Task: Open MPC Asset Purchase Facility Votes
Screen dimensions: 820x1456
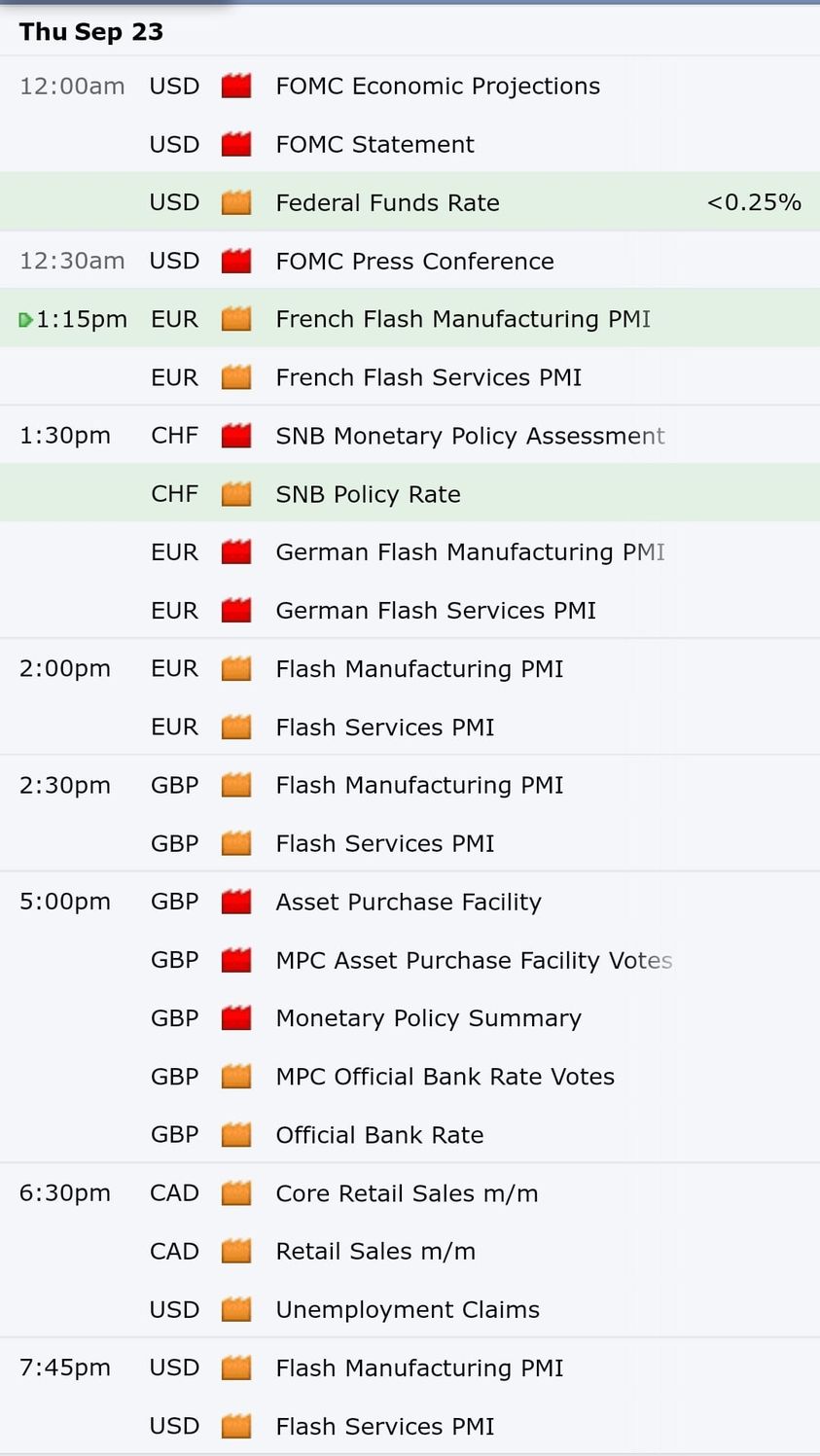Action: [410, 960]
